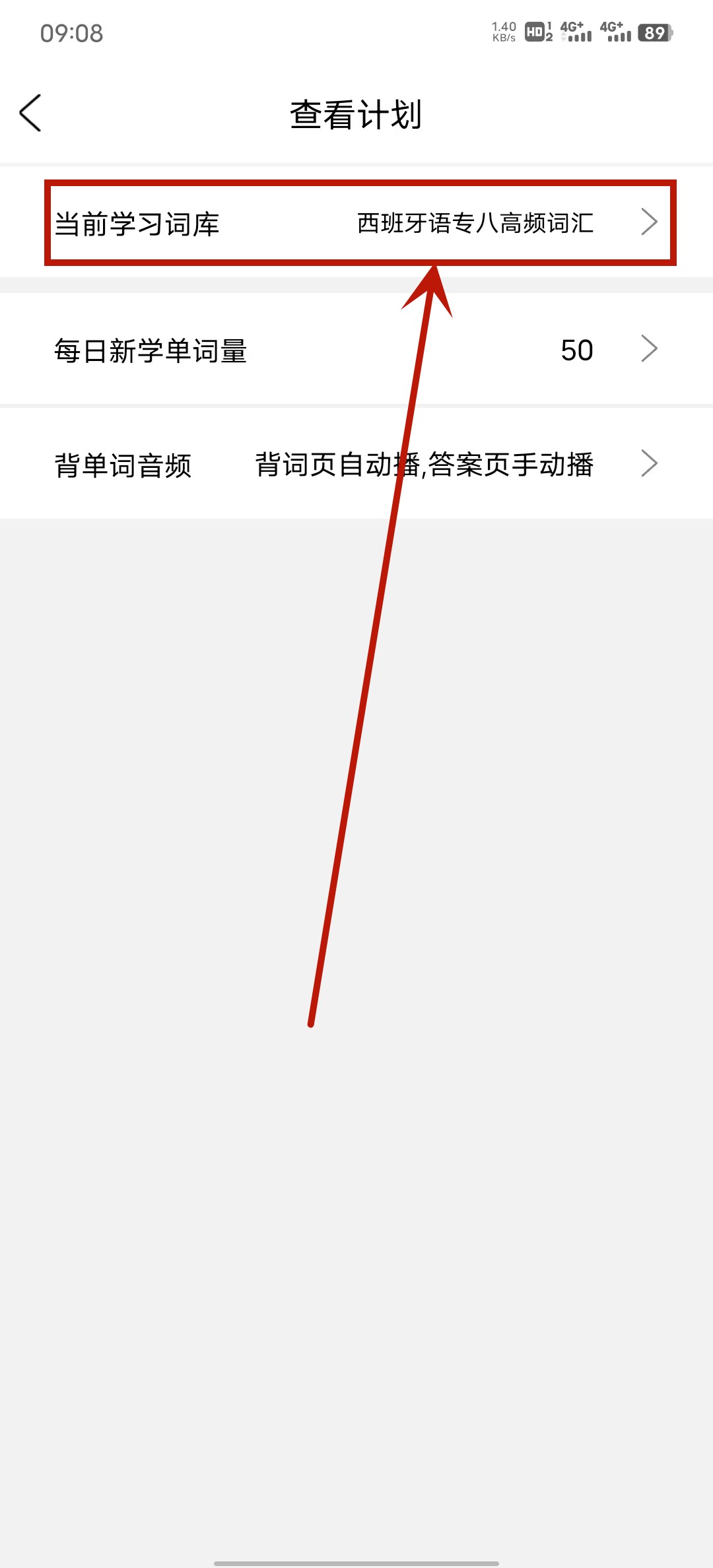Tap the back arrow to exit 查看计划

click(x=32, y=114)
